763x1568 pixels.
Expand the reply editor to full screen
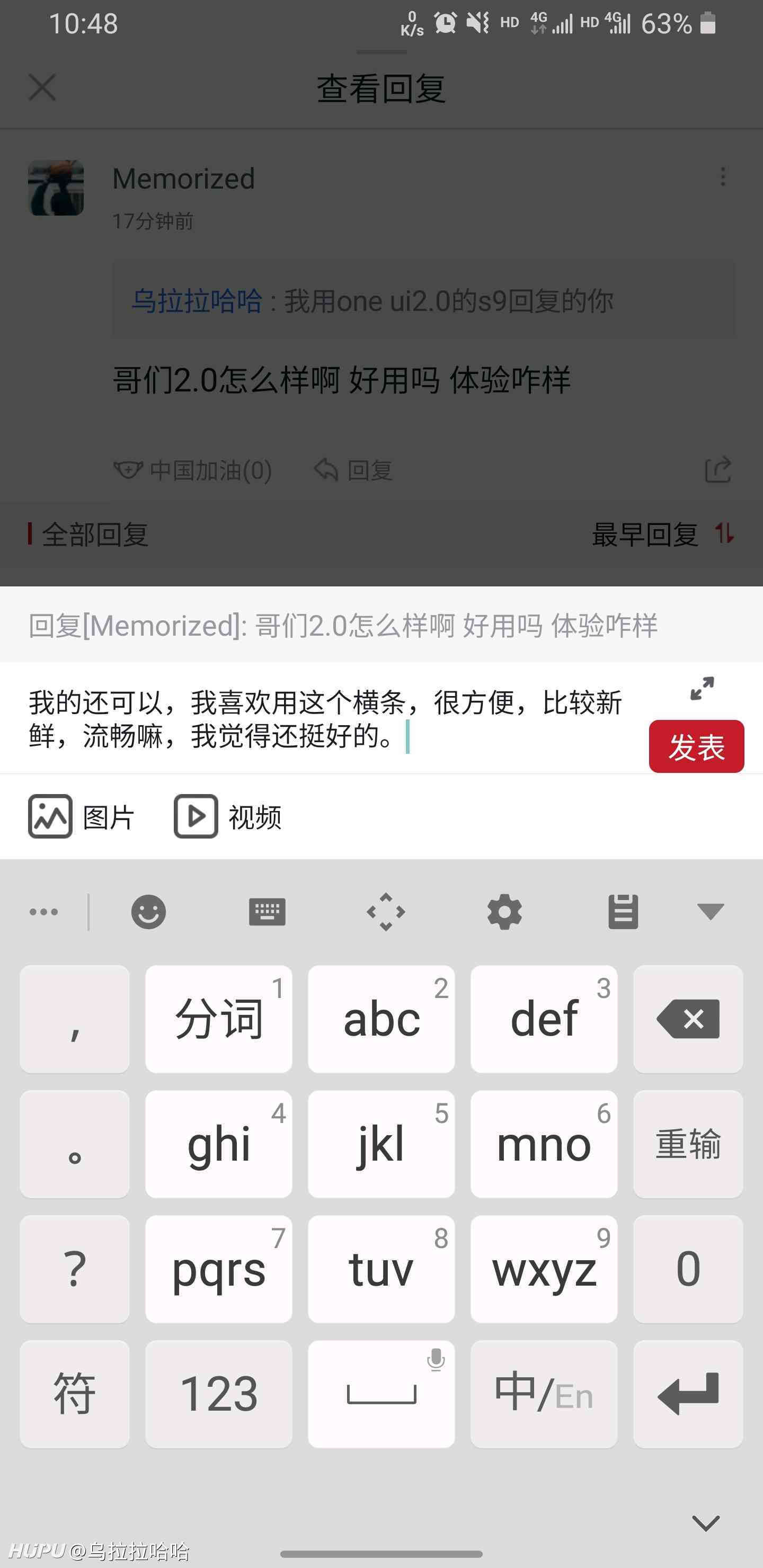click(x=702, y=689)
